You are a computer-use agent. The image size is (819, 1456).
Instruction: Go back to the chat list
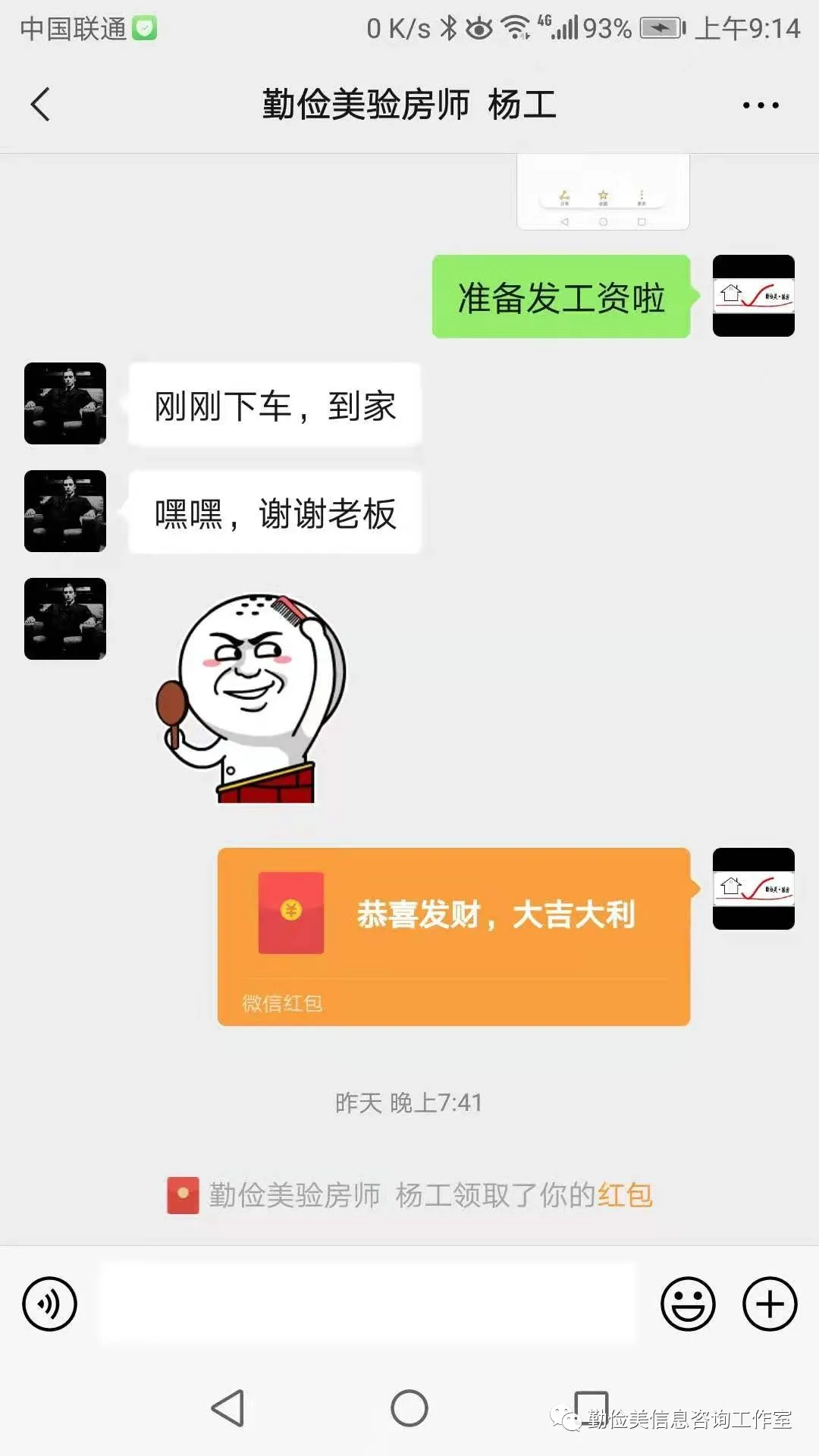point(41,105)
